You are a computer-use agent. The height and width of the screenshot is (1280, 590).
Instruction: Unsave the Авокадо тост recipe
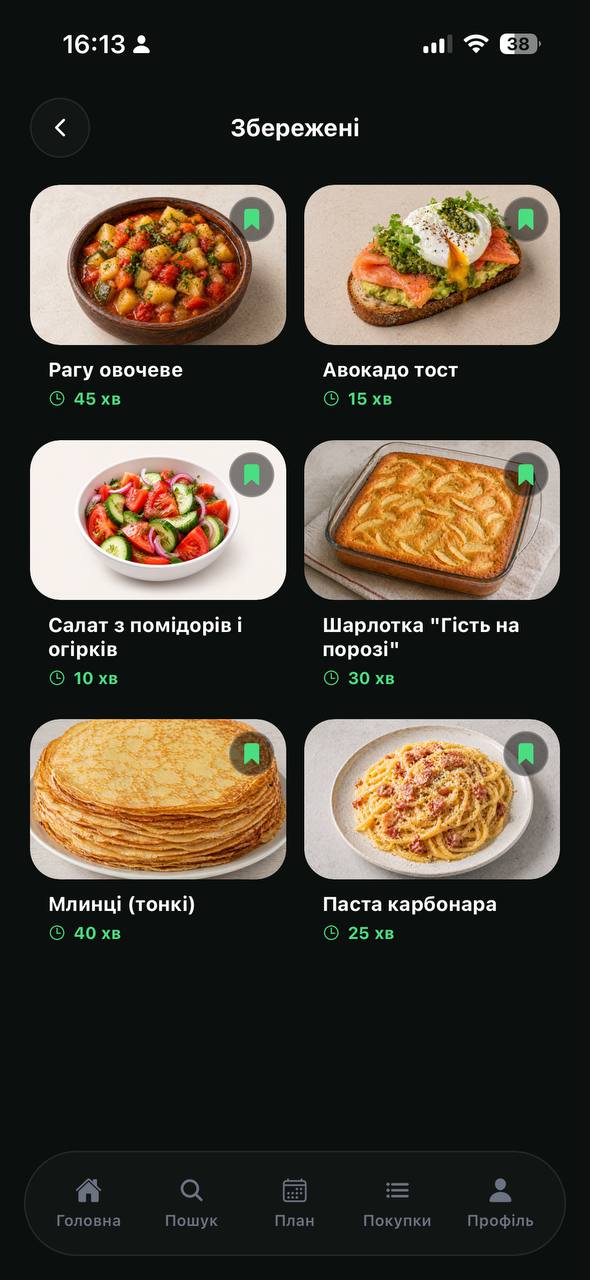526,219
